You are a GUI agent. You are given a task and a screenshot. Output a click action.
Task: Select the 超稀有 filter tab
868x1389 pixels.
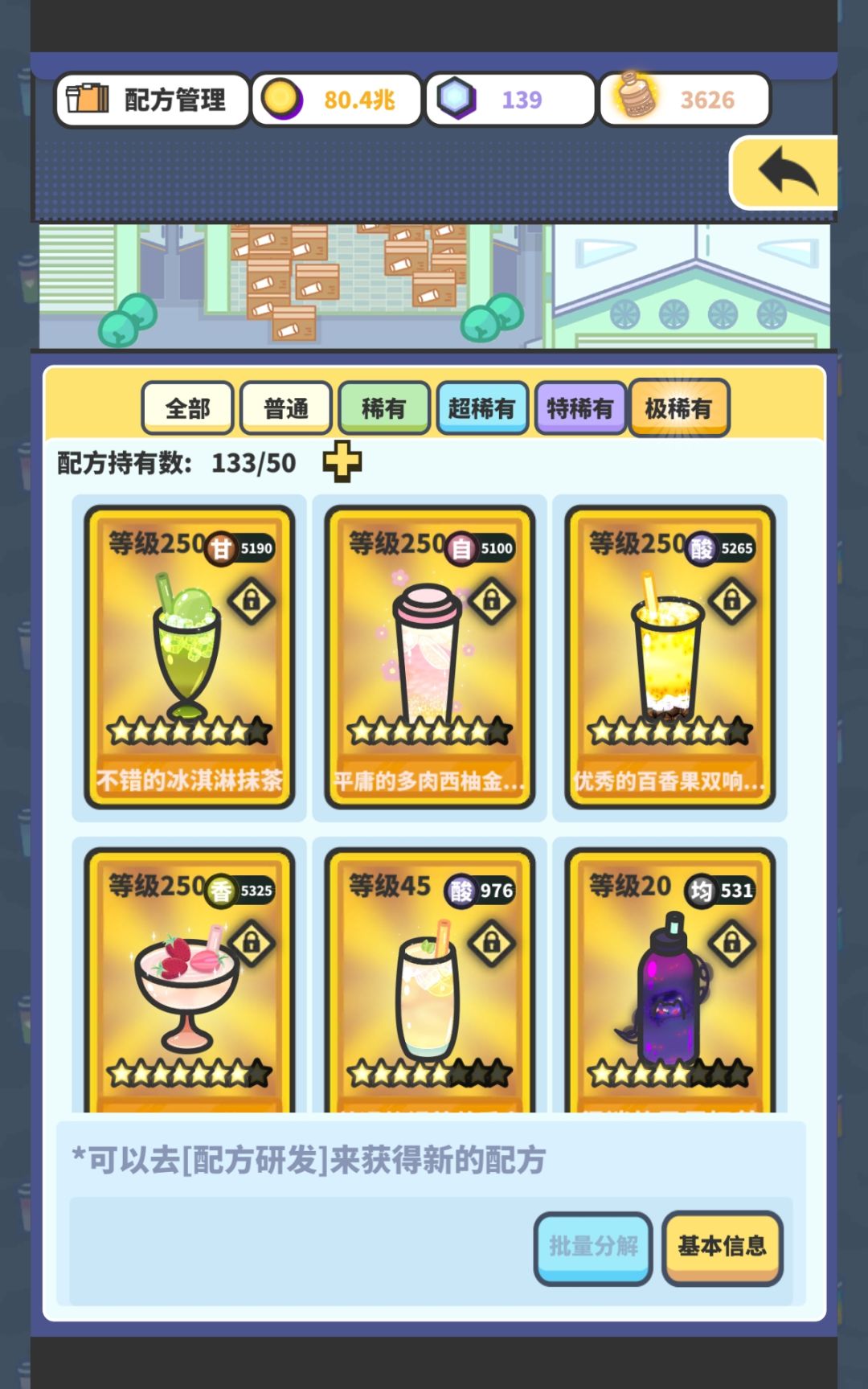[x=483, y=408]
